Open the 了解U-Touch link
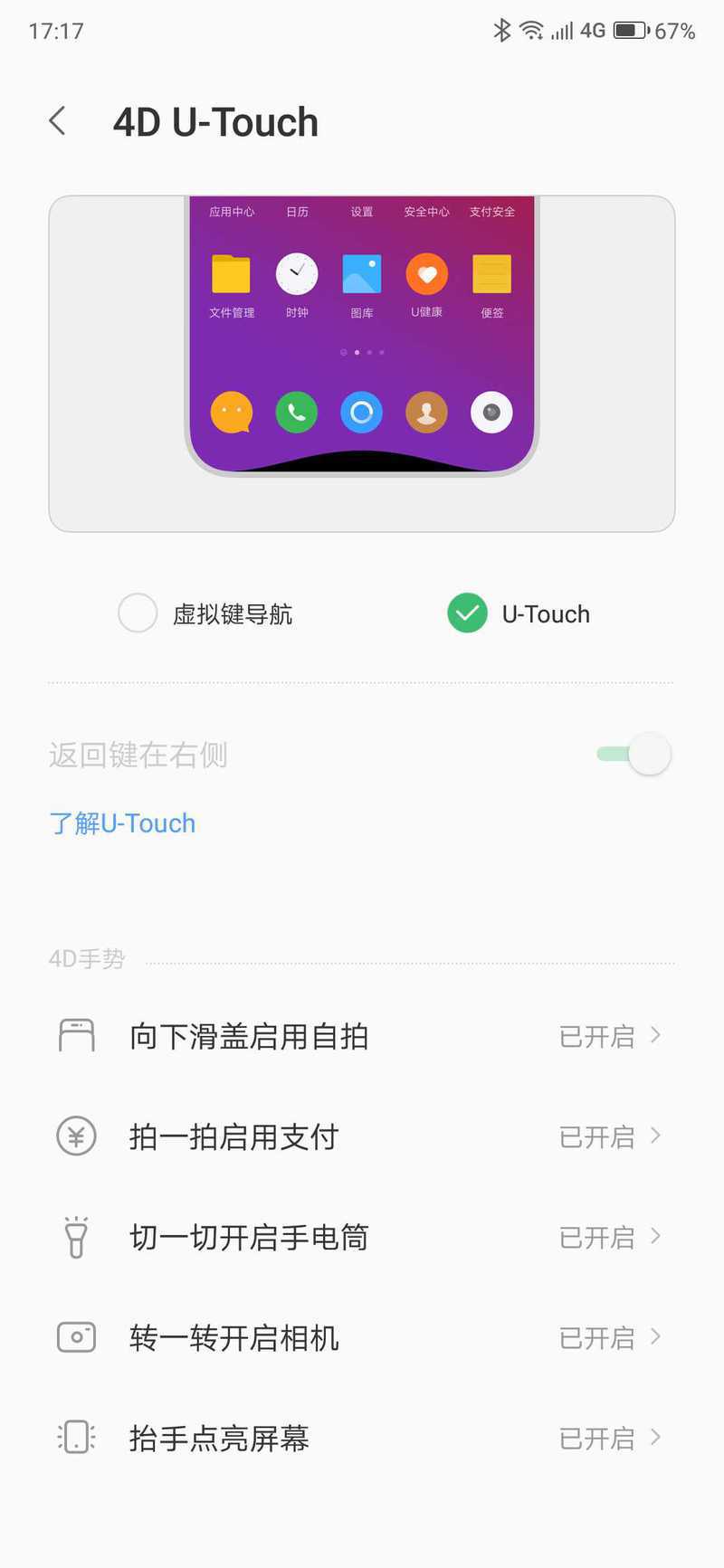724x1568 pixels. [122, 823]
